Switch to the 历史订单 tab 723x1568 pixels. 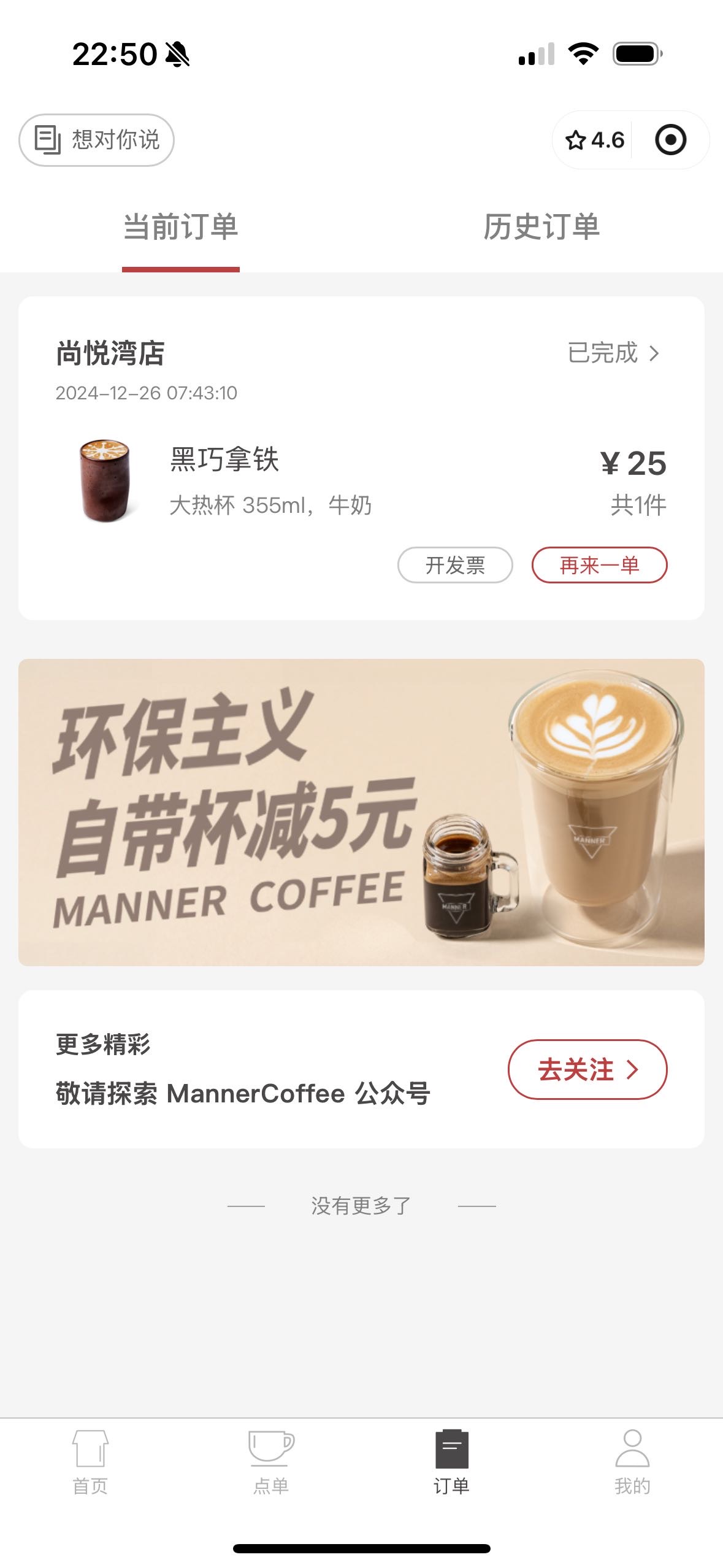pos(541,227)
